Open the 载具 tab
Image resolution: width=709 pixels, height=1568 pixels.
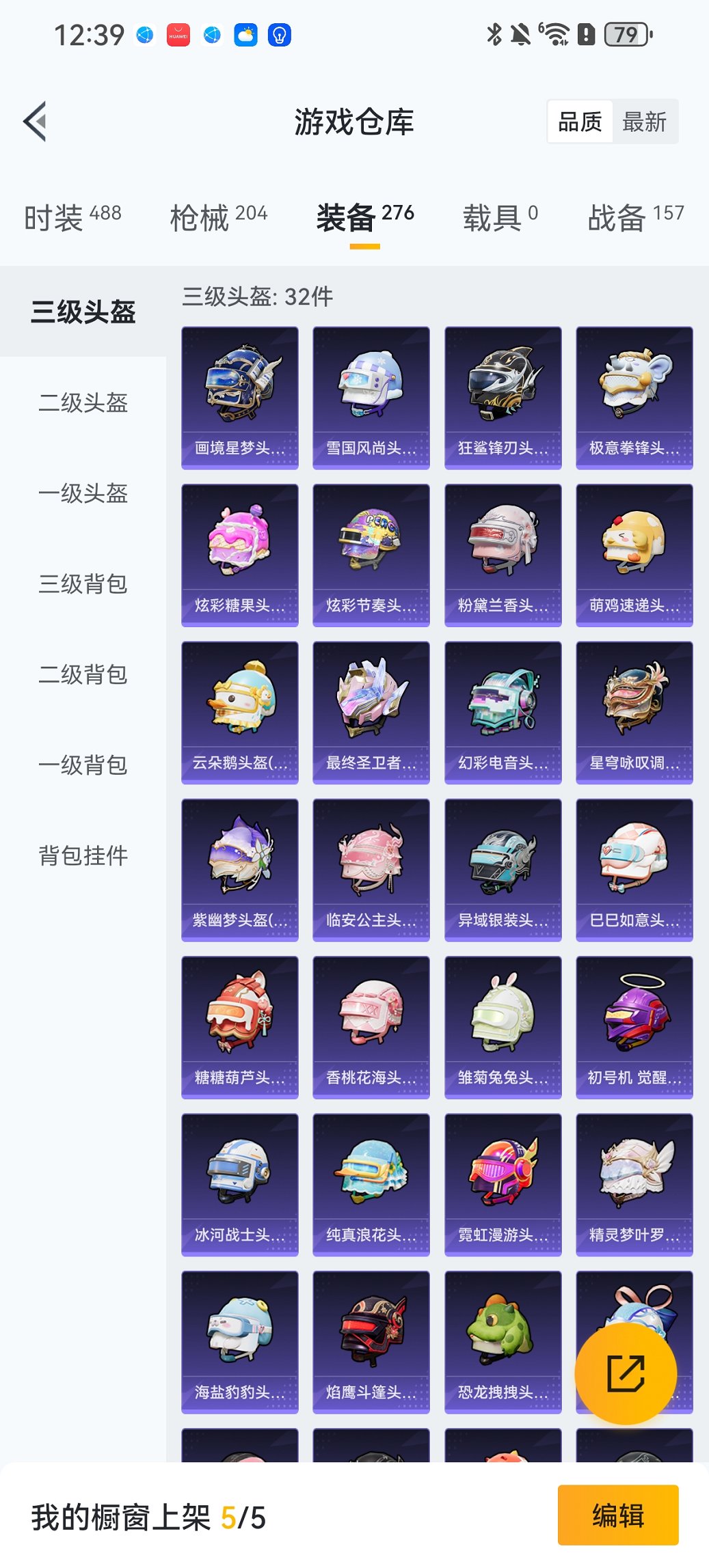click(x=500, y=217)
